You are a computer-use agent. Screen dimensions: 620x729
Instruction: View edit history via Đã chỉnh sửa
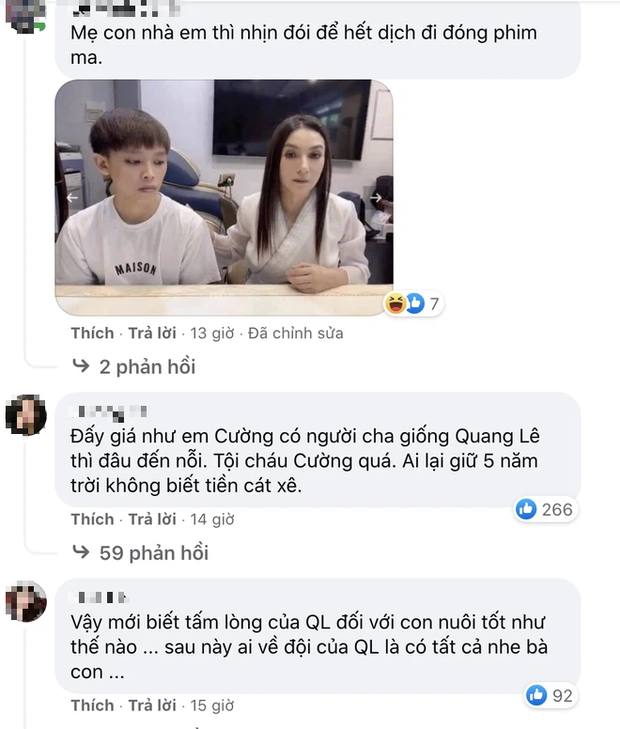[297, 333]
